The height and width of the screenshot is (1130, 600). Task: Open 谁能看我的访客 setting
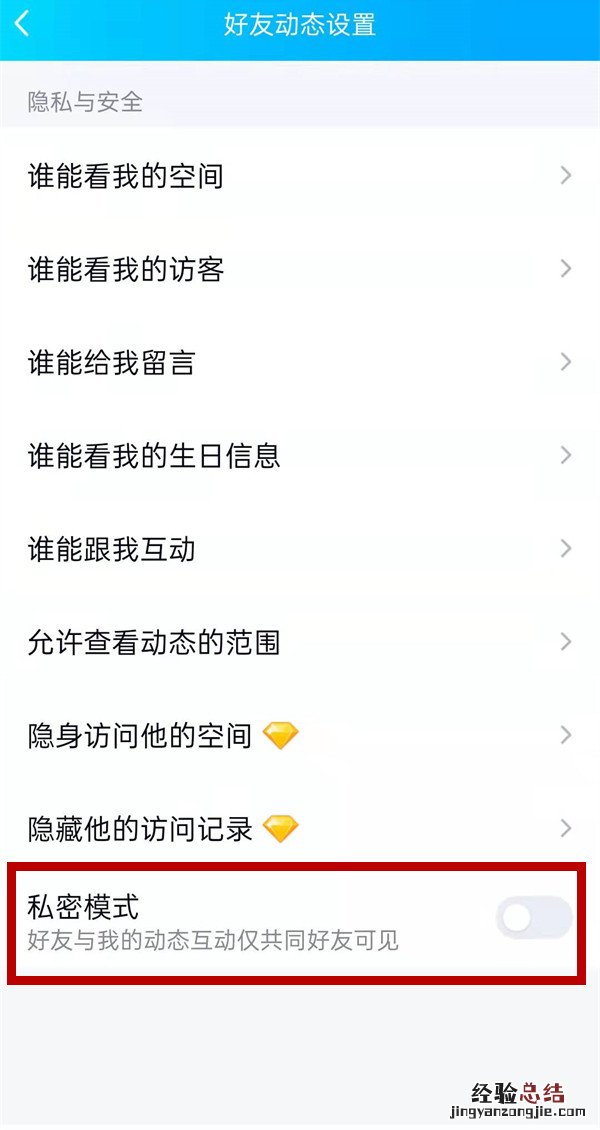point(300,269)
